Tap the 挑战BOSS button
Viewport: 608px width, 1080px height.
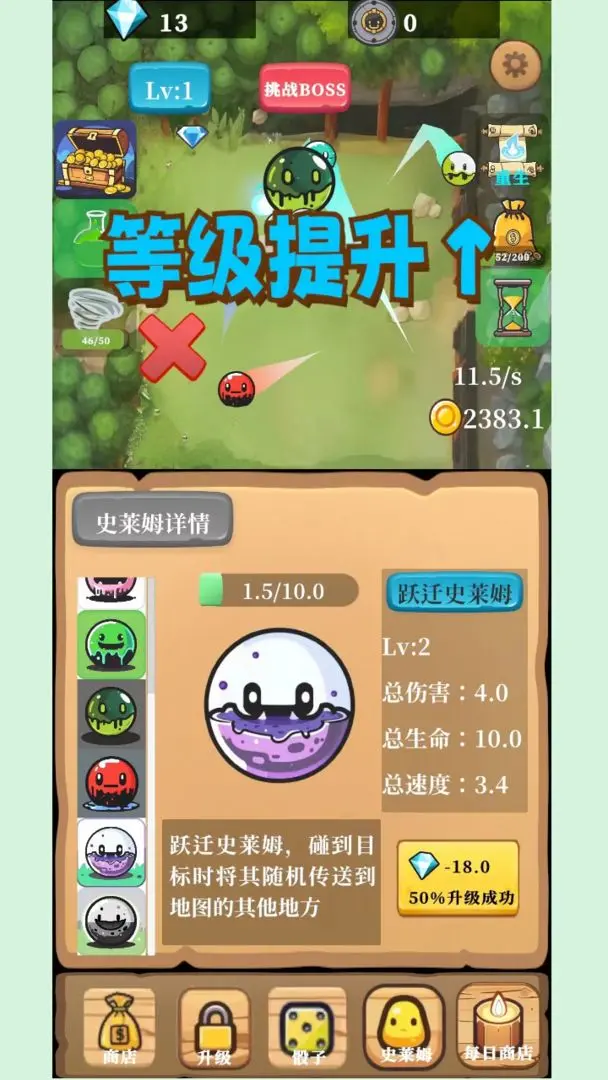click(x=304, y=90)
